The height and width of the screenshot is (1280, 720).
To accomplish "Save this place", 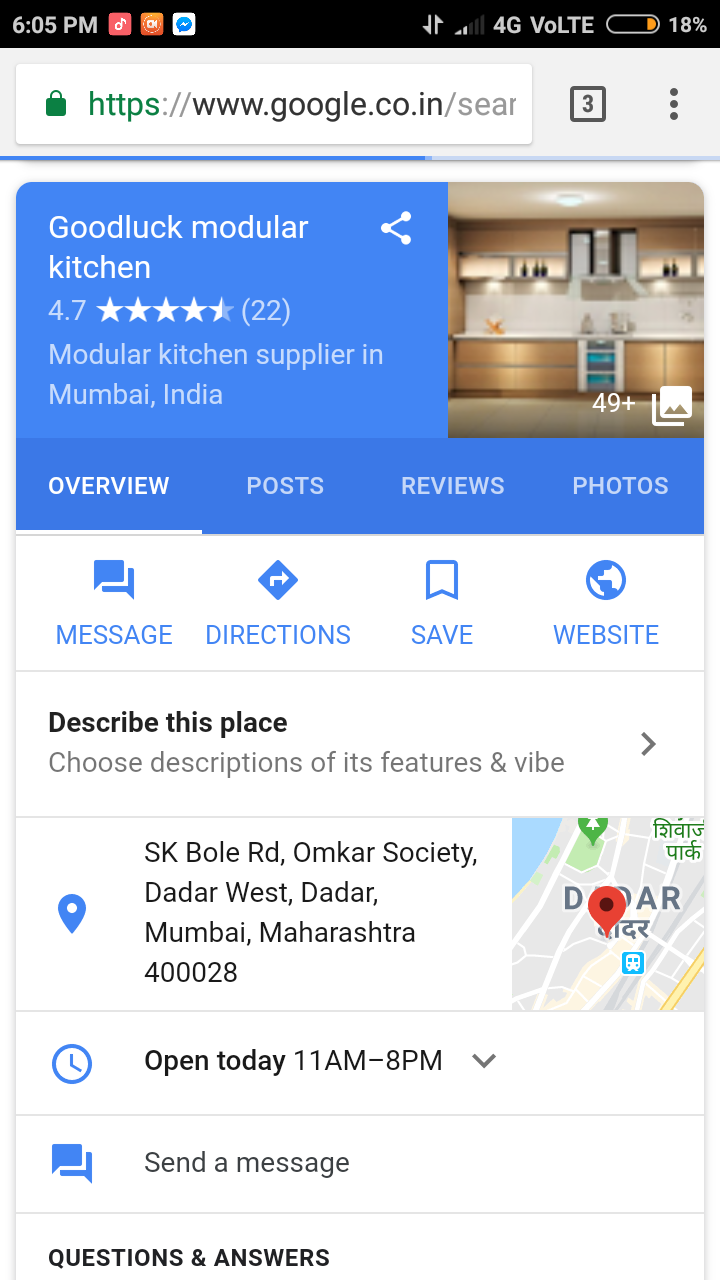I will pos(442,604).
